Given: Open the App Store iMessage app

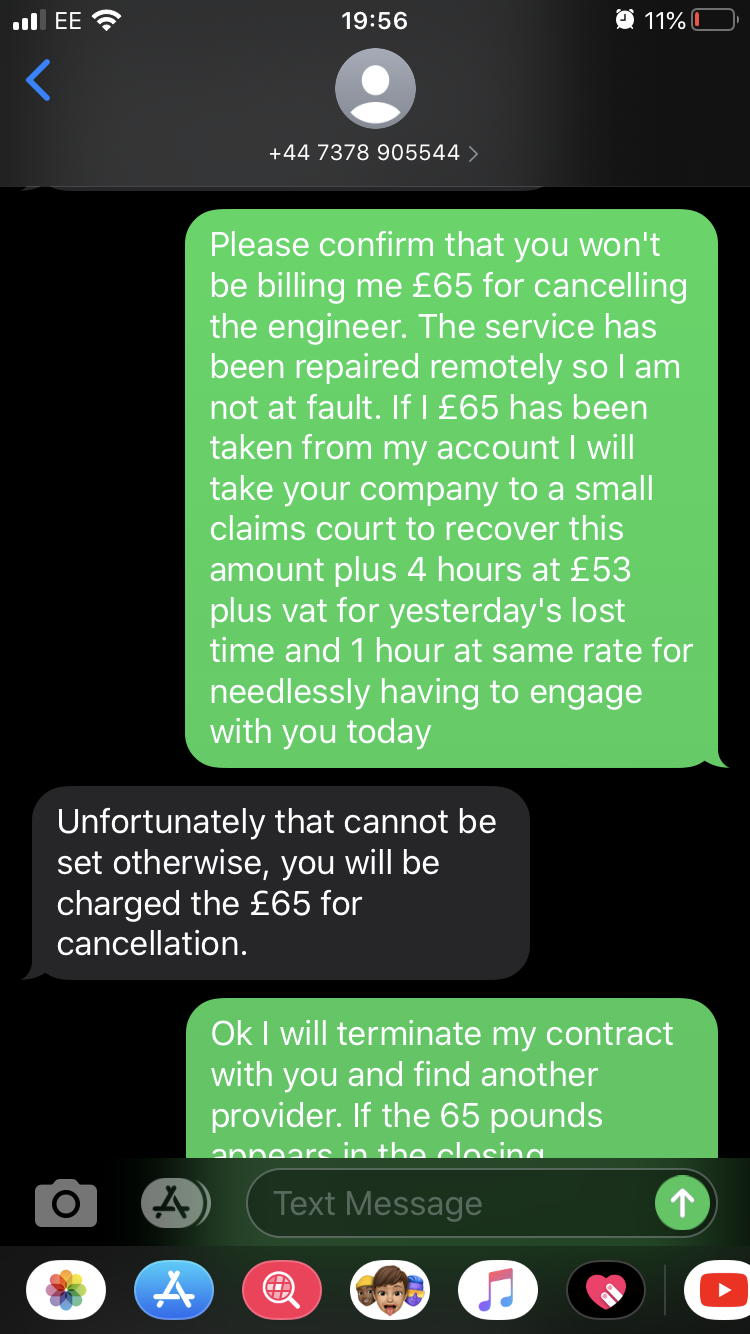Looking at the screenshot, I should point(174,1291).
